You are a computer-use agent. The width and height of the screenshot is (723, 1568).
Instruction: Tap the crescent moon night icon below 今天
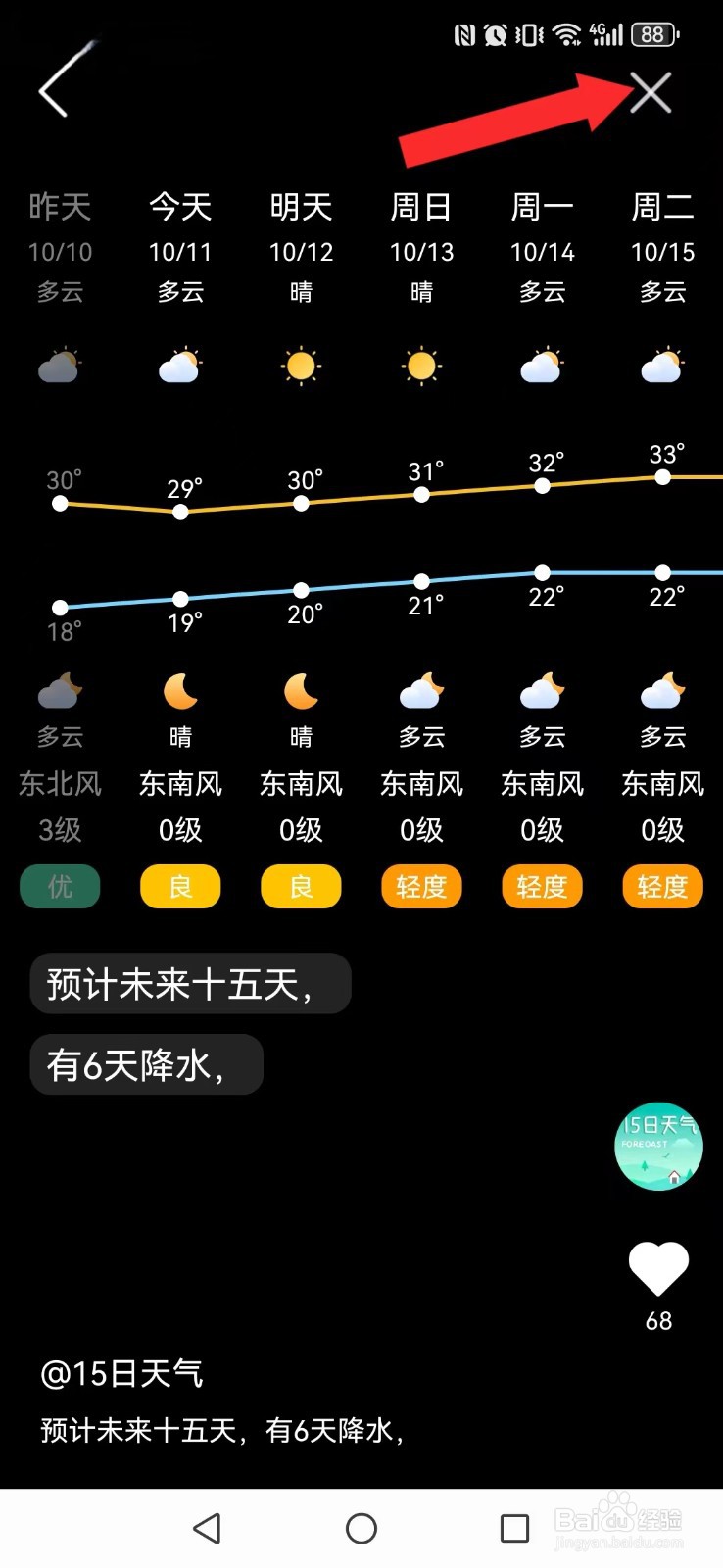pyautogui.click(x=180, y=691)
